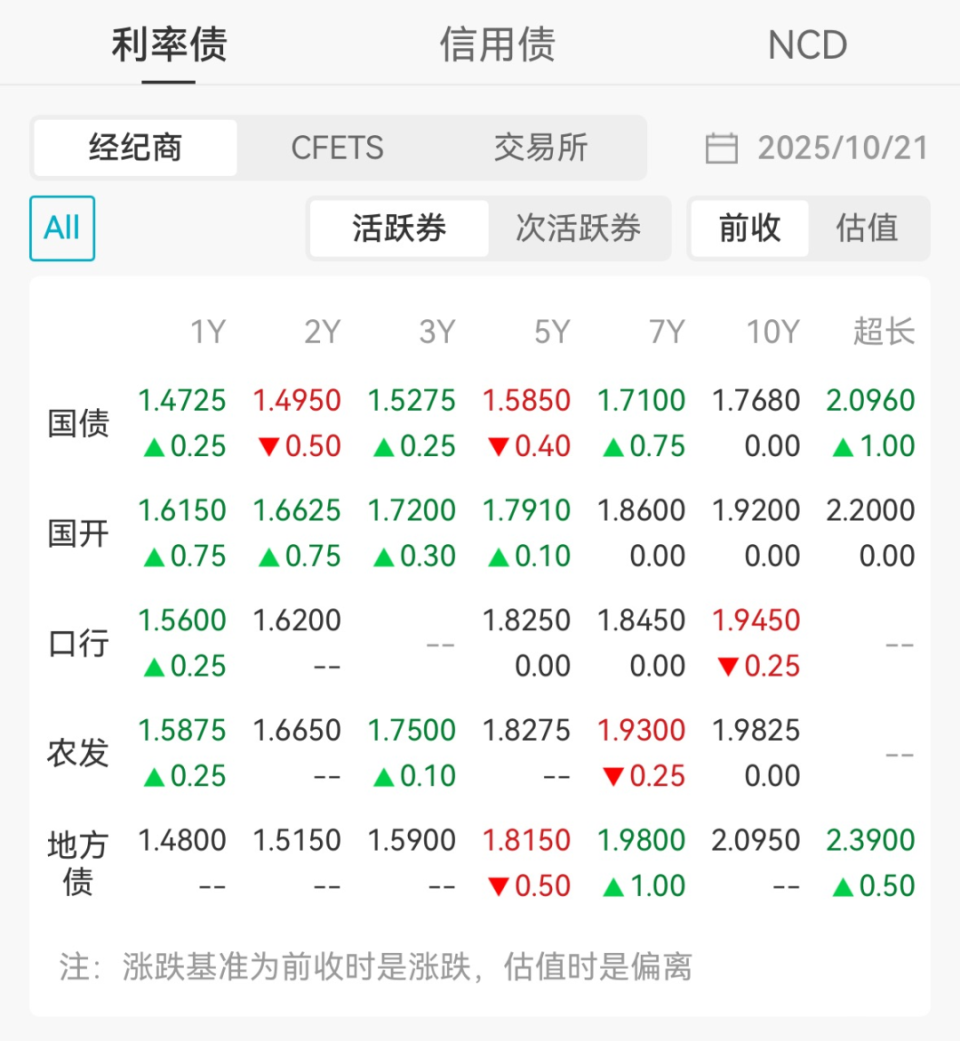Click the 10Y column header
This screenshot has height=1041, width=960.
coord(772,331)
